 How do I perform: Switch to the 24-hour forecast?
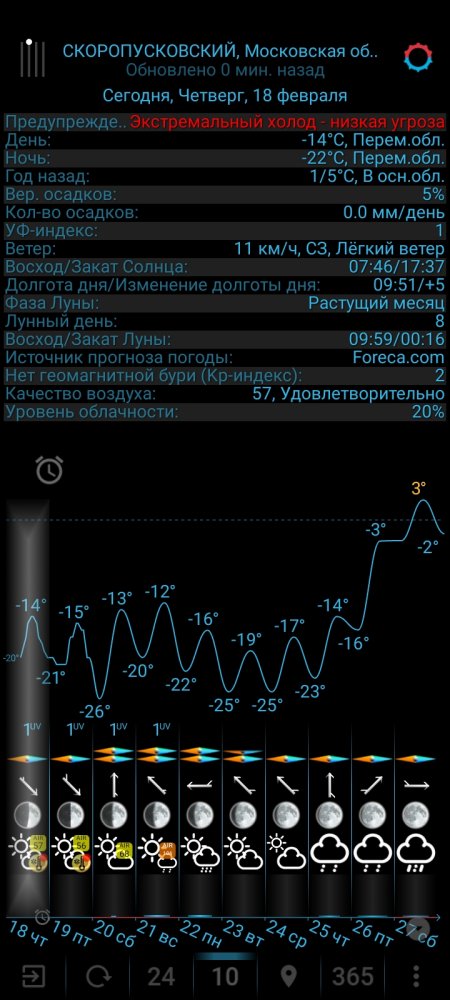[161, 976]
